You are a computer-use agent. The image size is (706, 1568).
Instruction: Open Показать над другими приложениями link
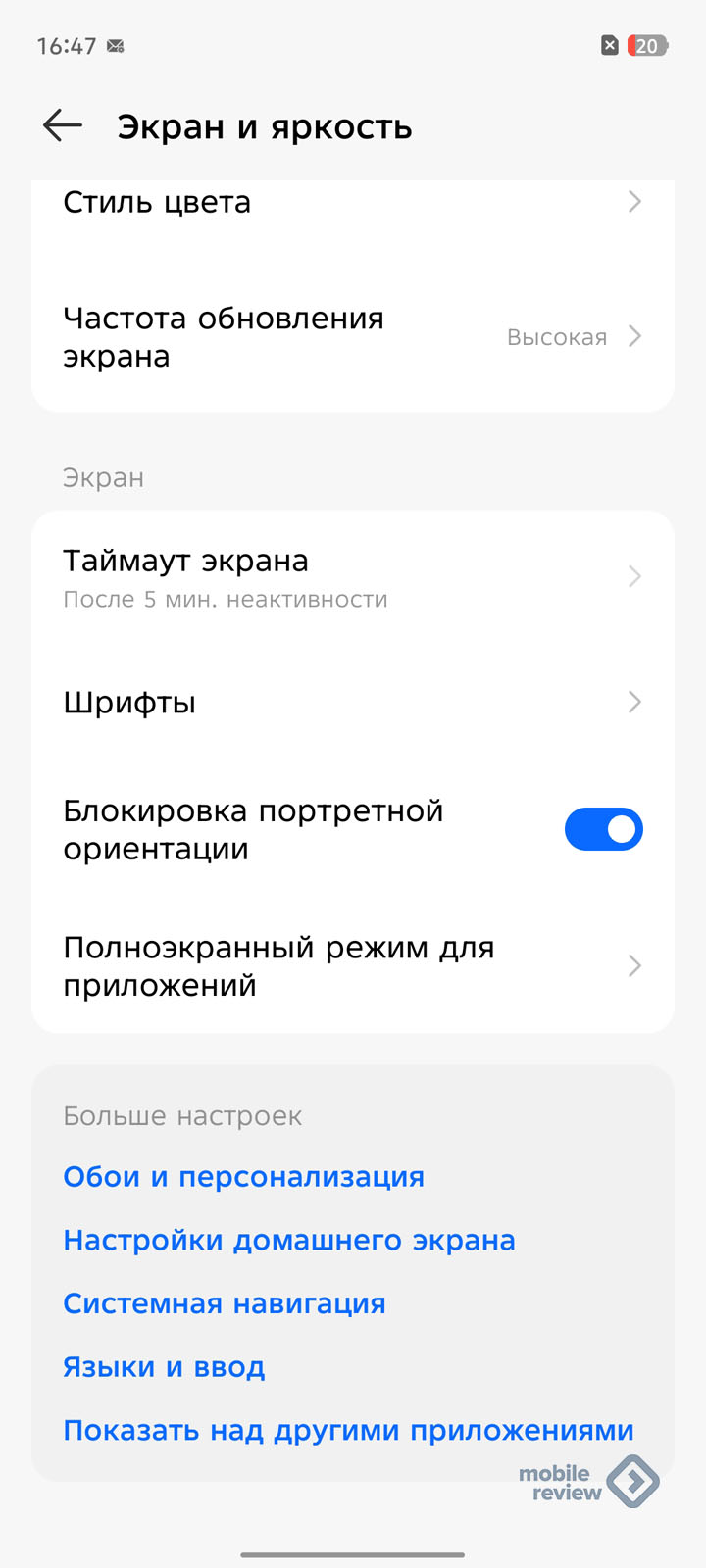(x=348, y=1430)
